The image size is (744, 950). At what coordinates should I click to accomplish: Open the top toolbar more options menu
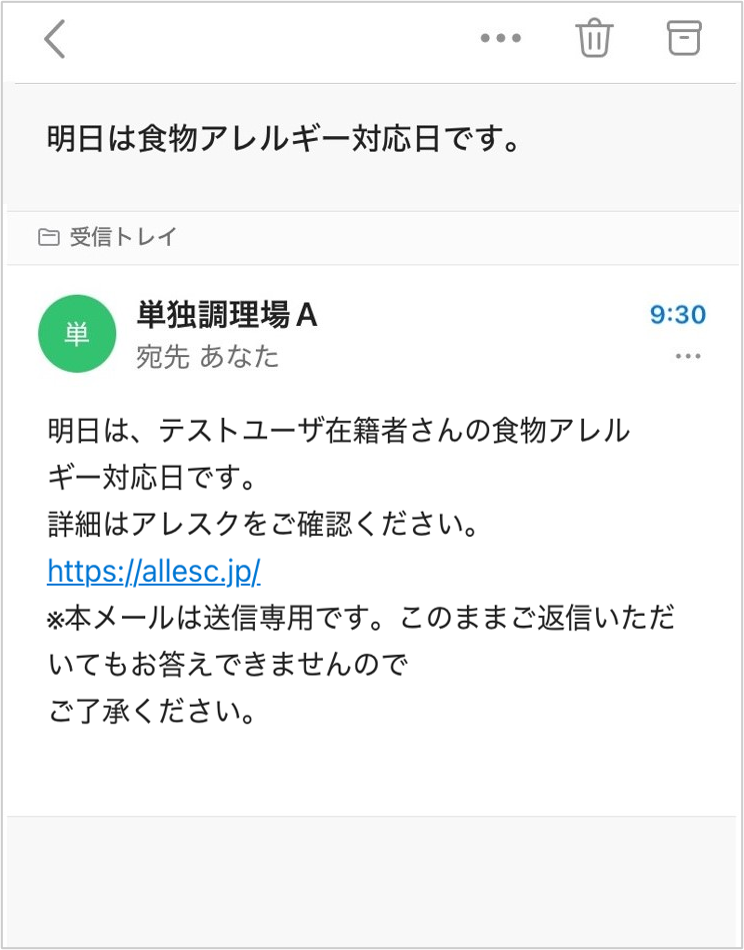pyautogui.click(x=501, y=39)
